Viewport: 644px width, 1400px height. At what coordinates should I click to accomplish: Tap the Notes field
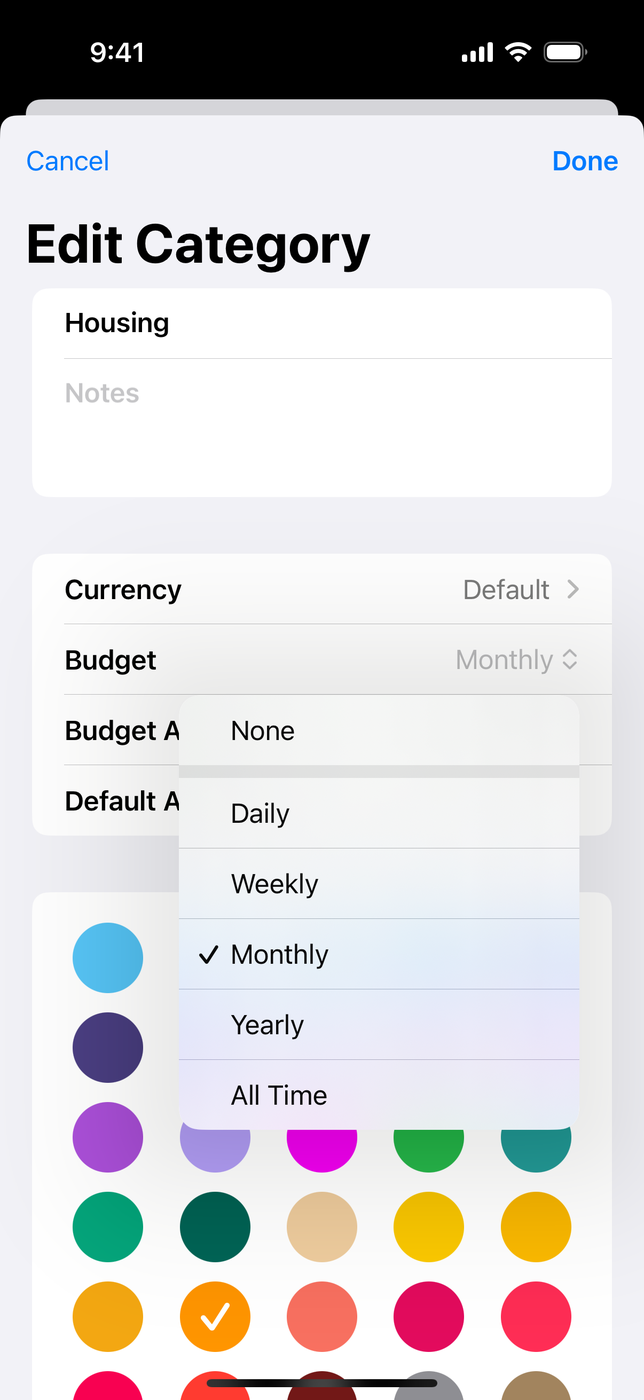(322, 427)
